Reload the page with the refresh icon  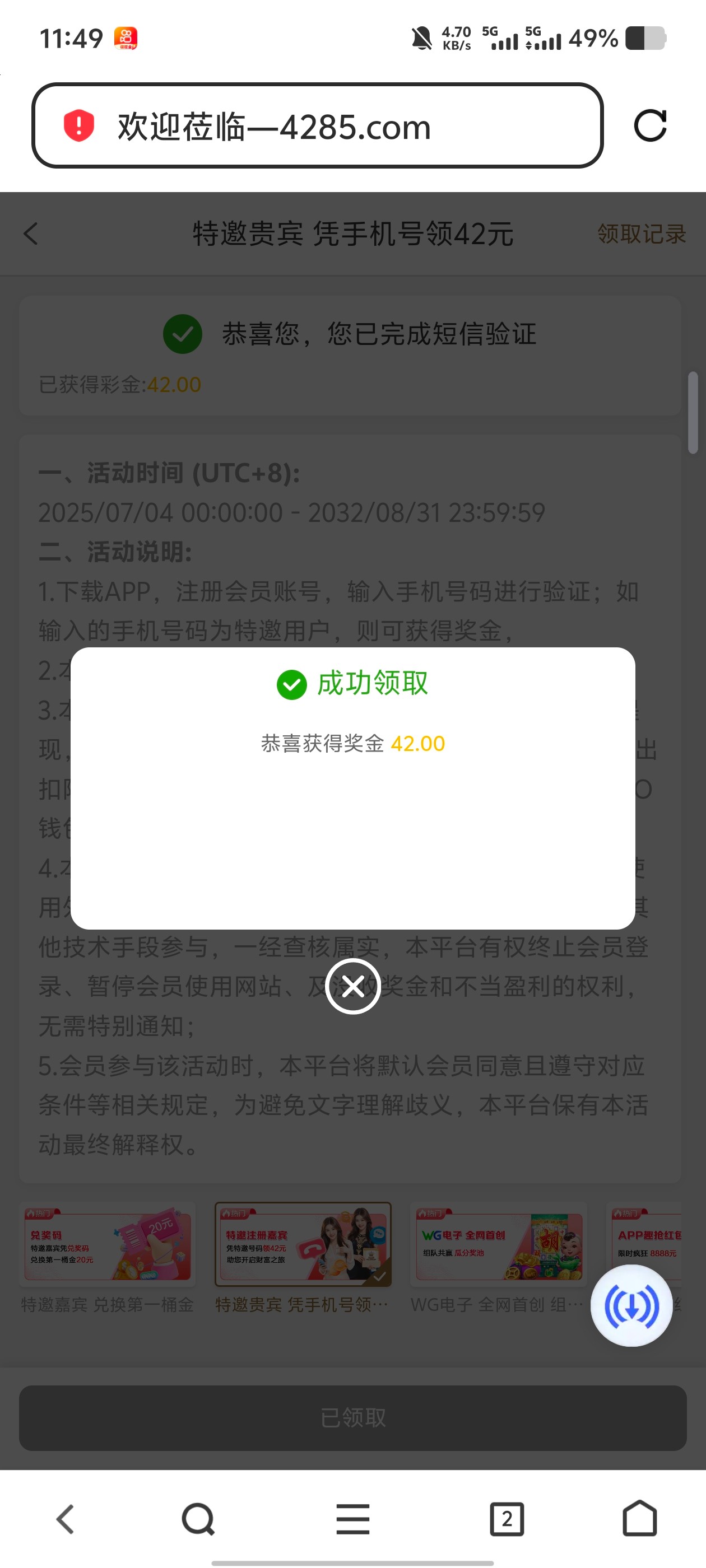650,126
